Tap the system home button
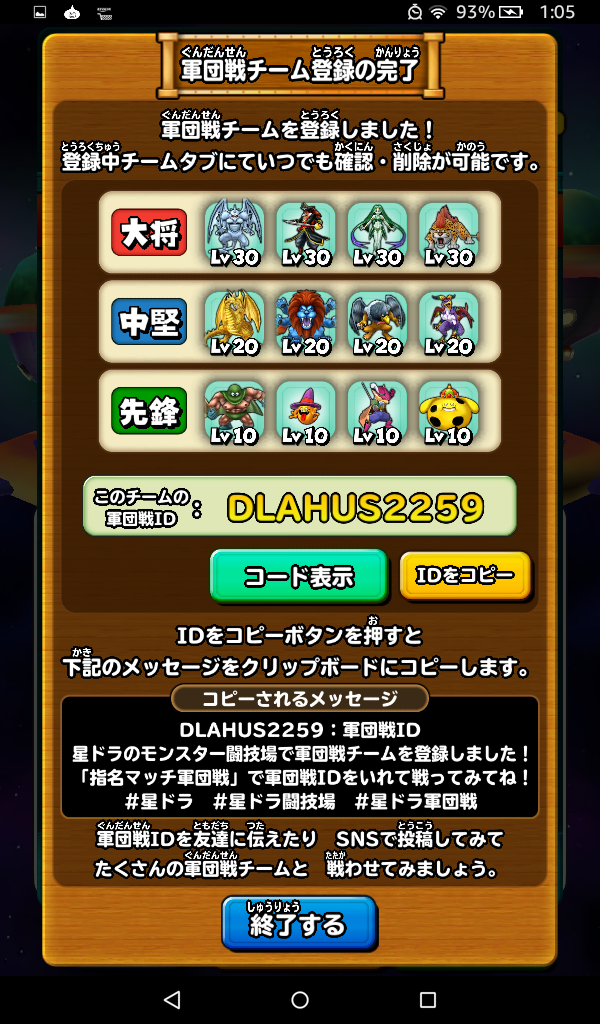The width and height of the screenshot is (600, 1024). tap(300, 999)
